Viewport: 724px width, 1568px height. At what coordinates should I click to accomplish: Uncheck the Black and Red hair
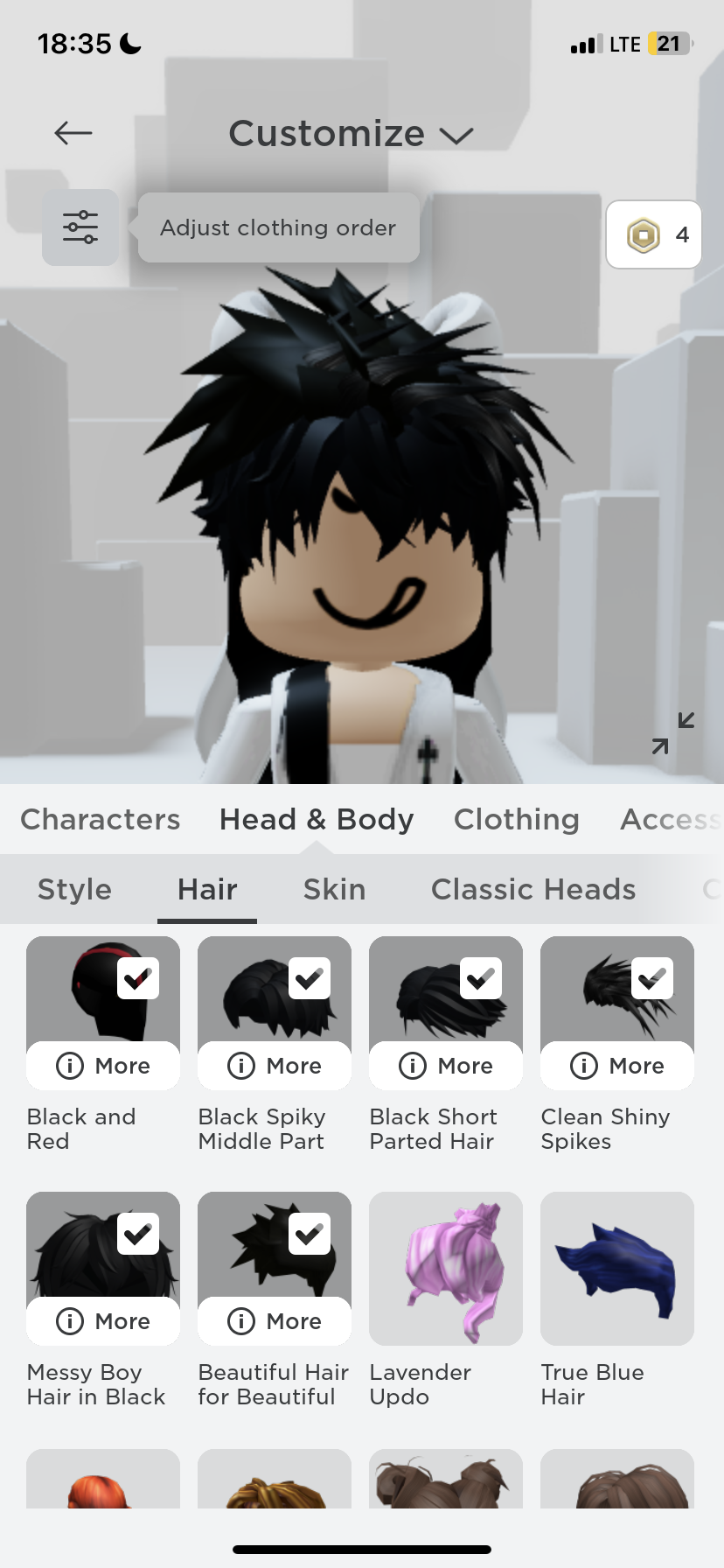click(x=138, y=978)
